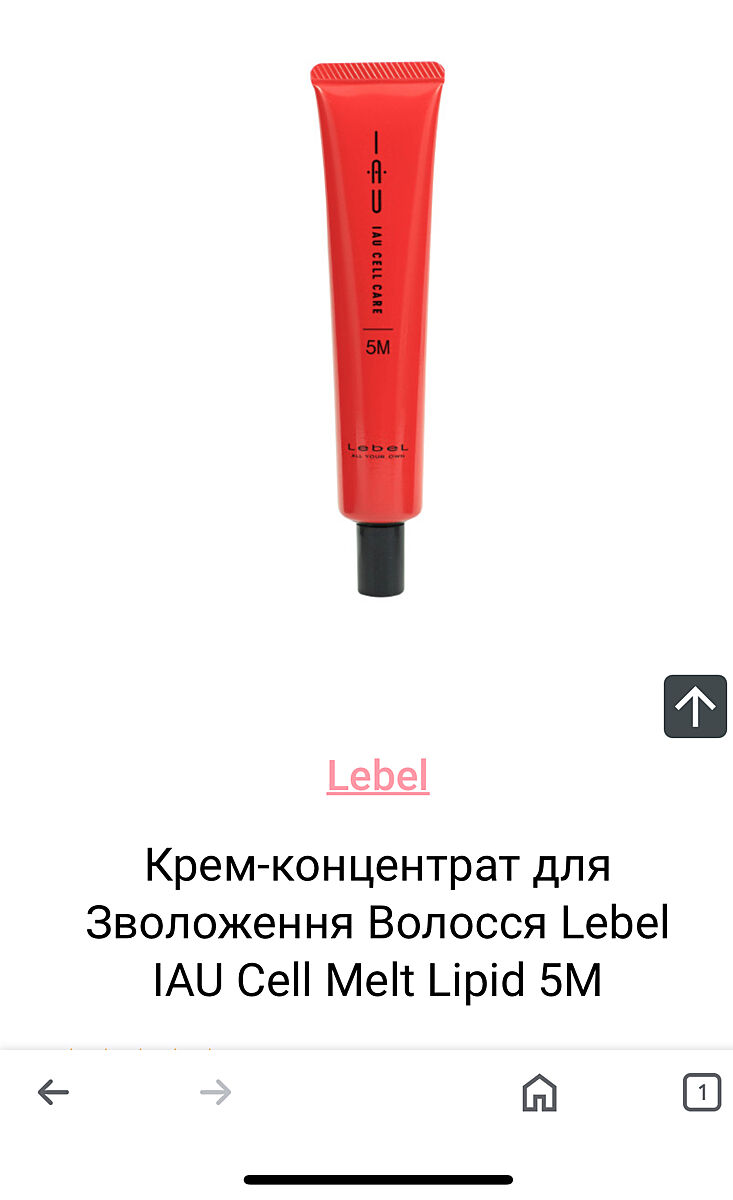
Task: Go back to the previous page
Action: coord(53,1092)
